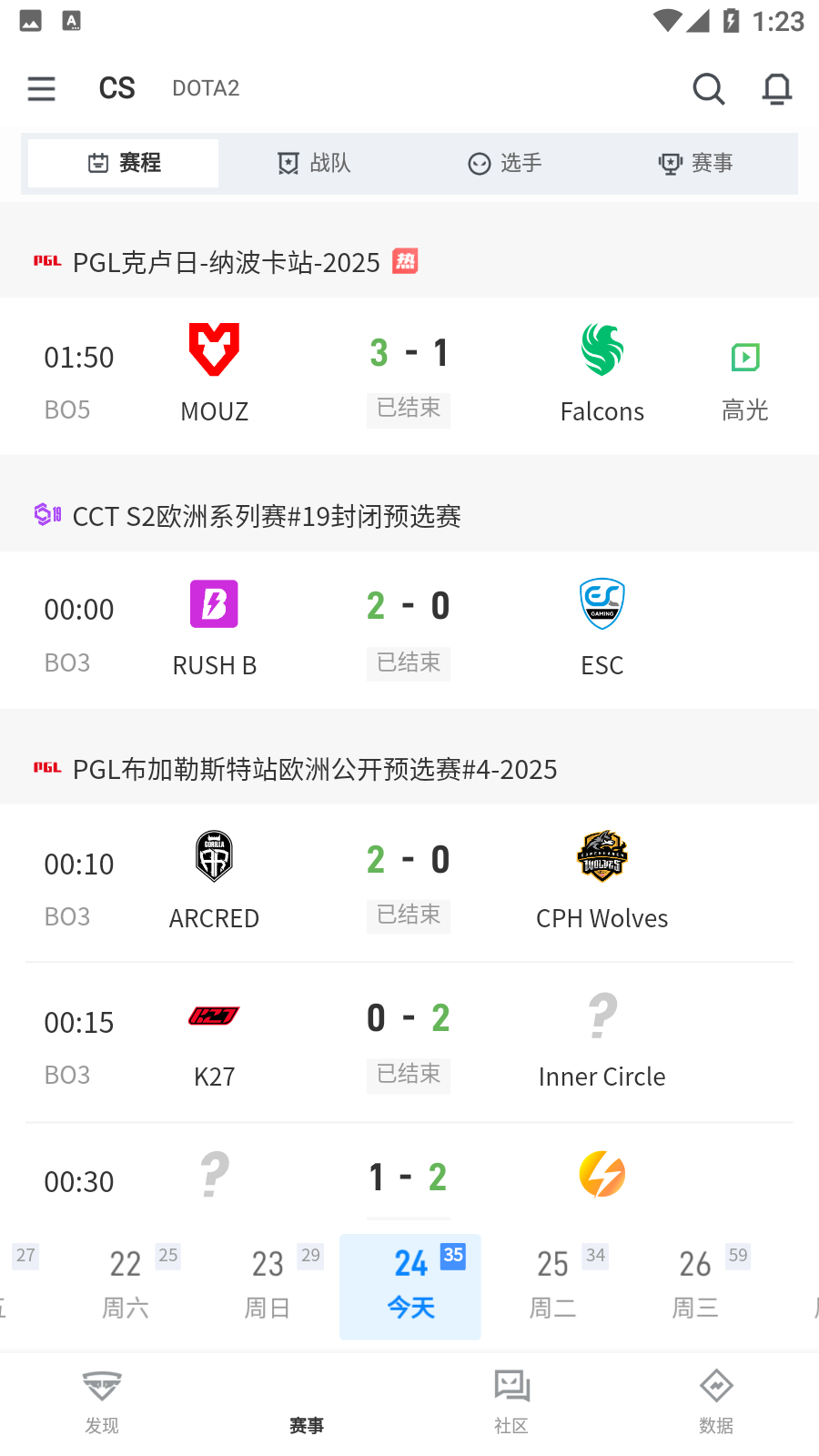Open the search icon
819x1456 pixels.
click(708, 88)
